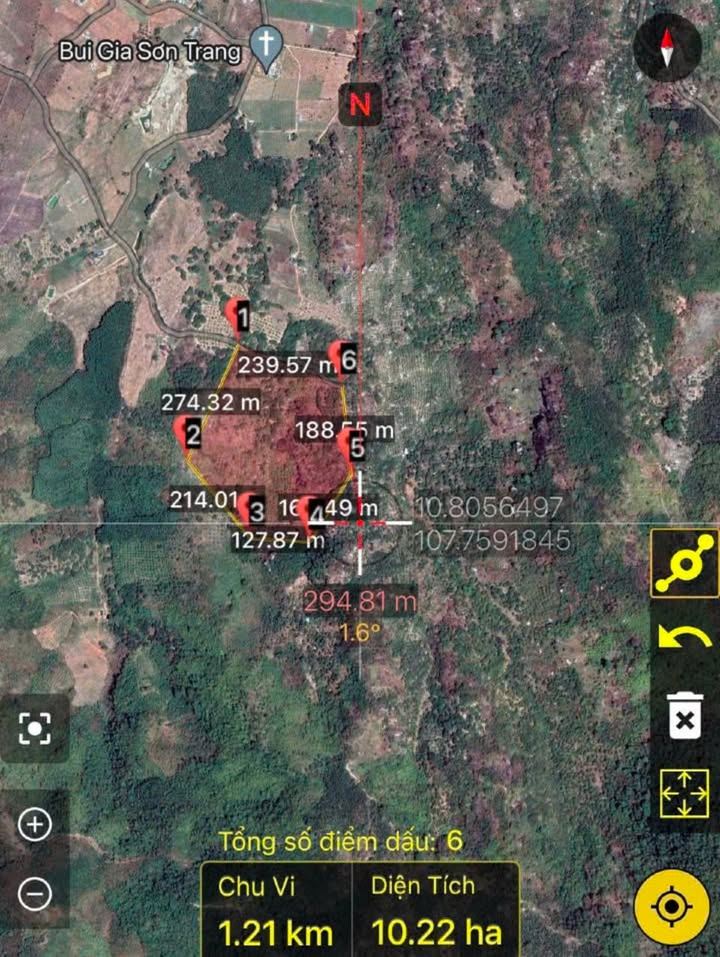Select marker pin number 1
Screen dimensions: 720x957
coord(239,317)
